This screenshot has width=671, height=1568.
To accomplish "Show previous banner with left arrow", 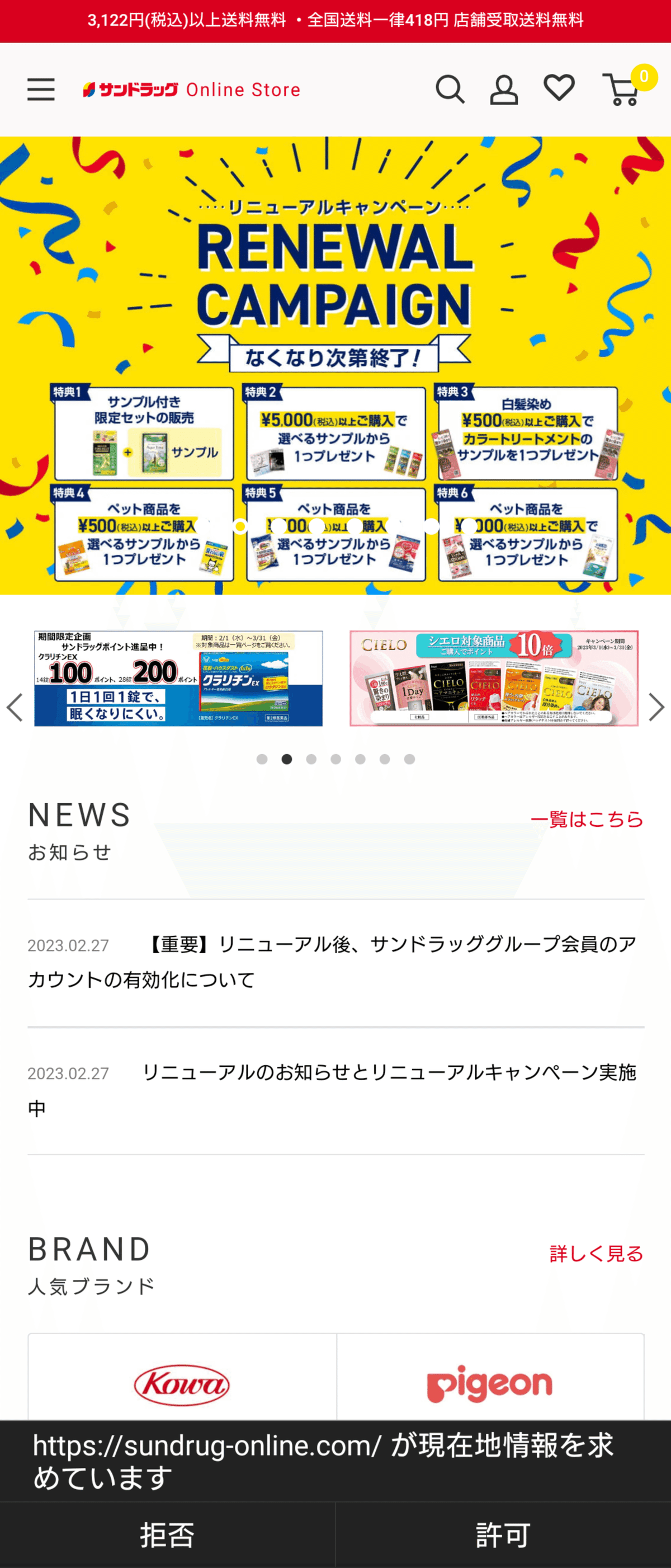I will coord(15,707).
